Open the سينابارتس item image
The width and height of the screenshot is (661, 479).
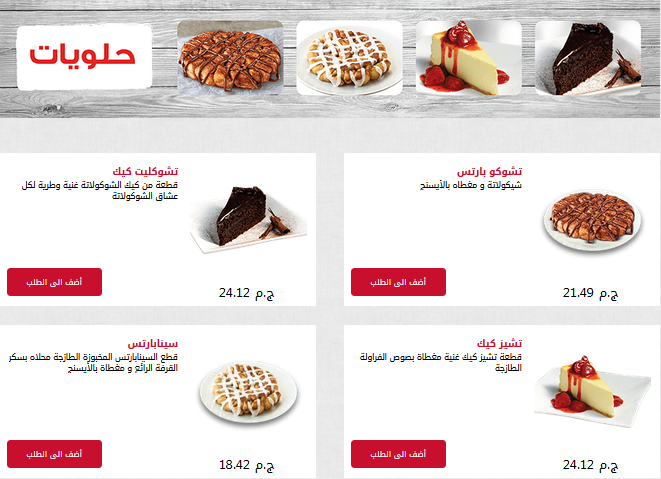pos(246,388)
